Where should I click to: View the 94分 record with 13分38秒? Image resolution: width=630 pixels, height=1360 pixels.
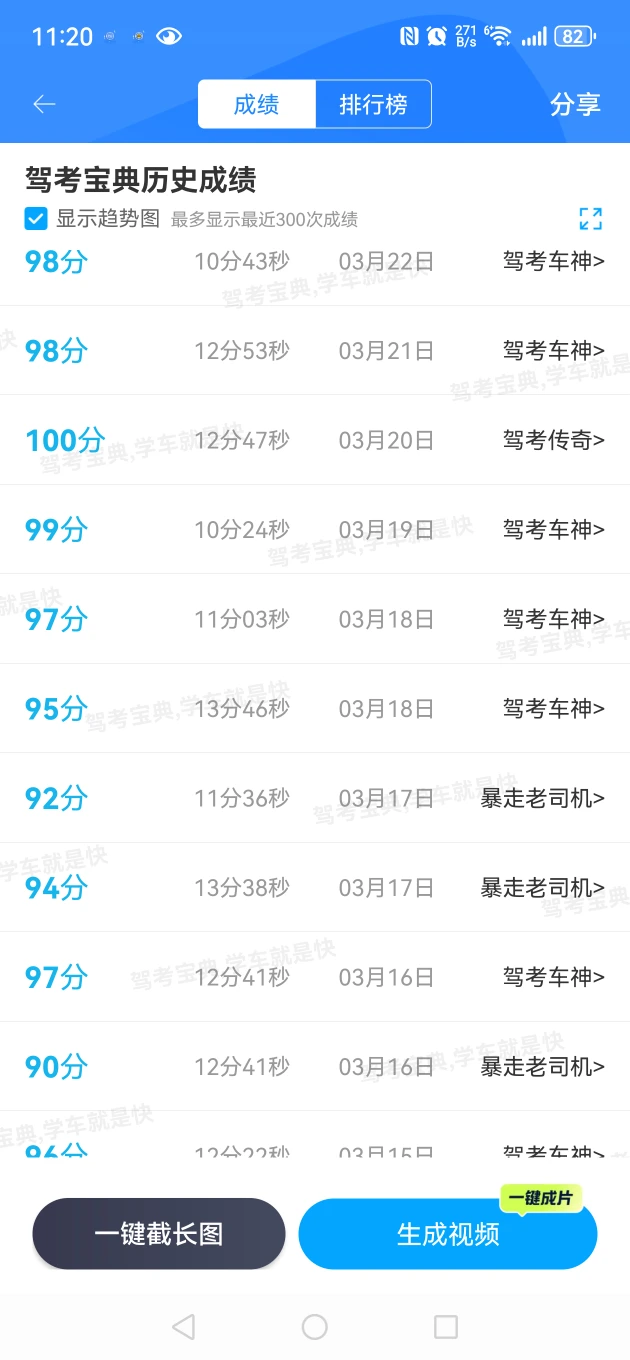click(315, 888)
